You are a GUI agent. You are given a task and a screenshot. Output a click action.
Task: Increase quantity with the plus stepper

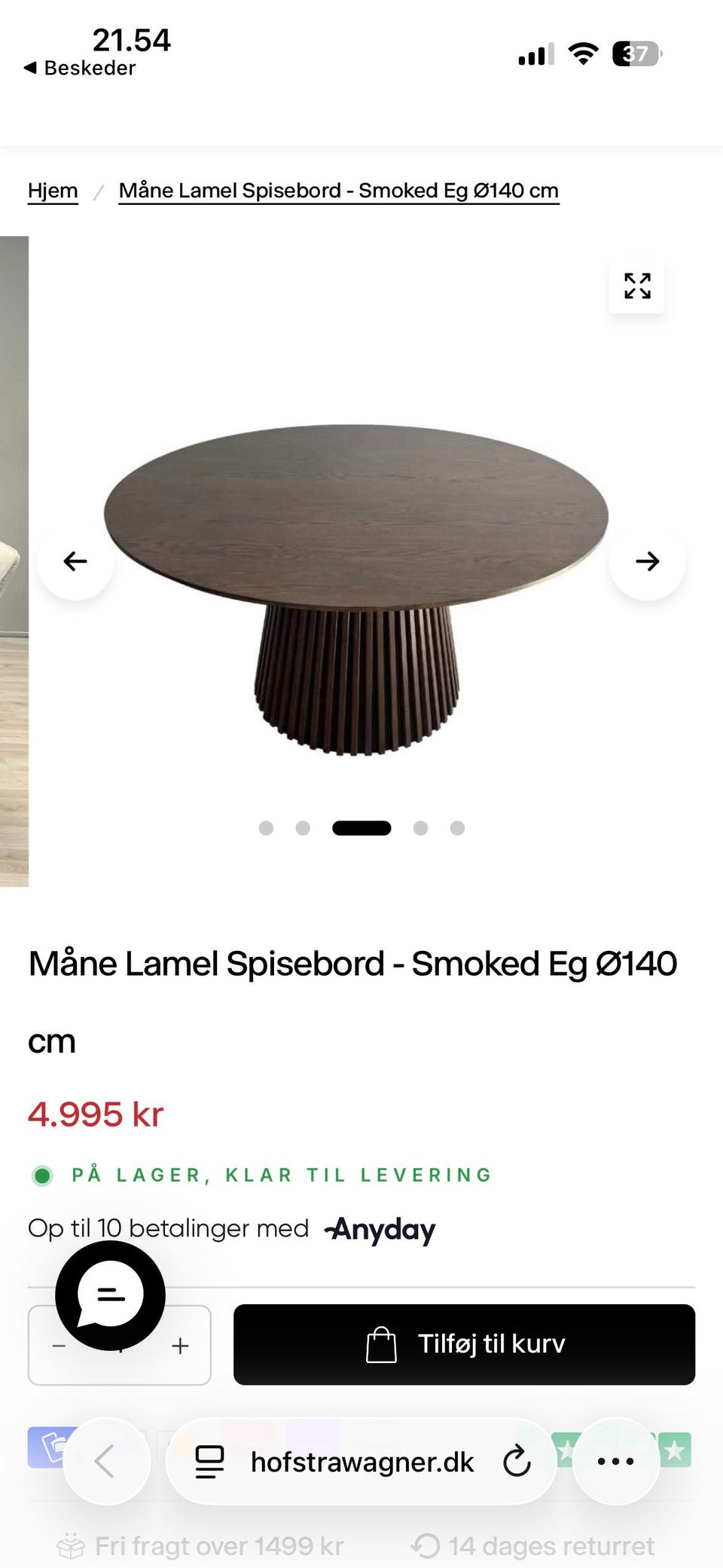[x=179, y=1343]
